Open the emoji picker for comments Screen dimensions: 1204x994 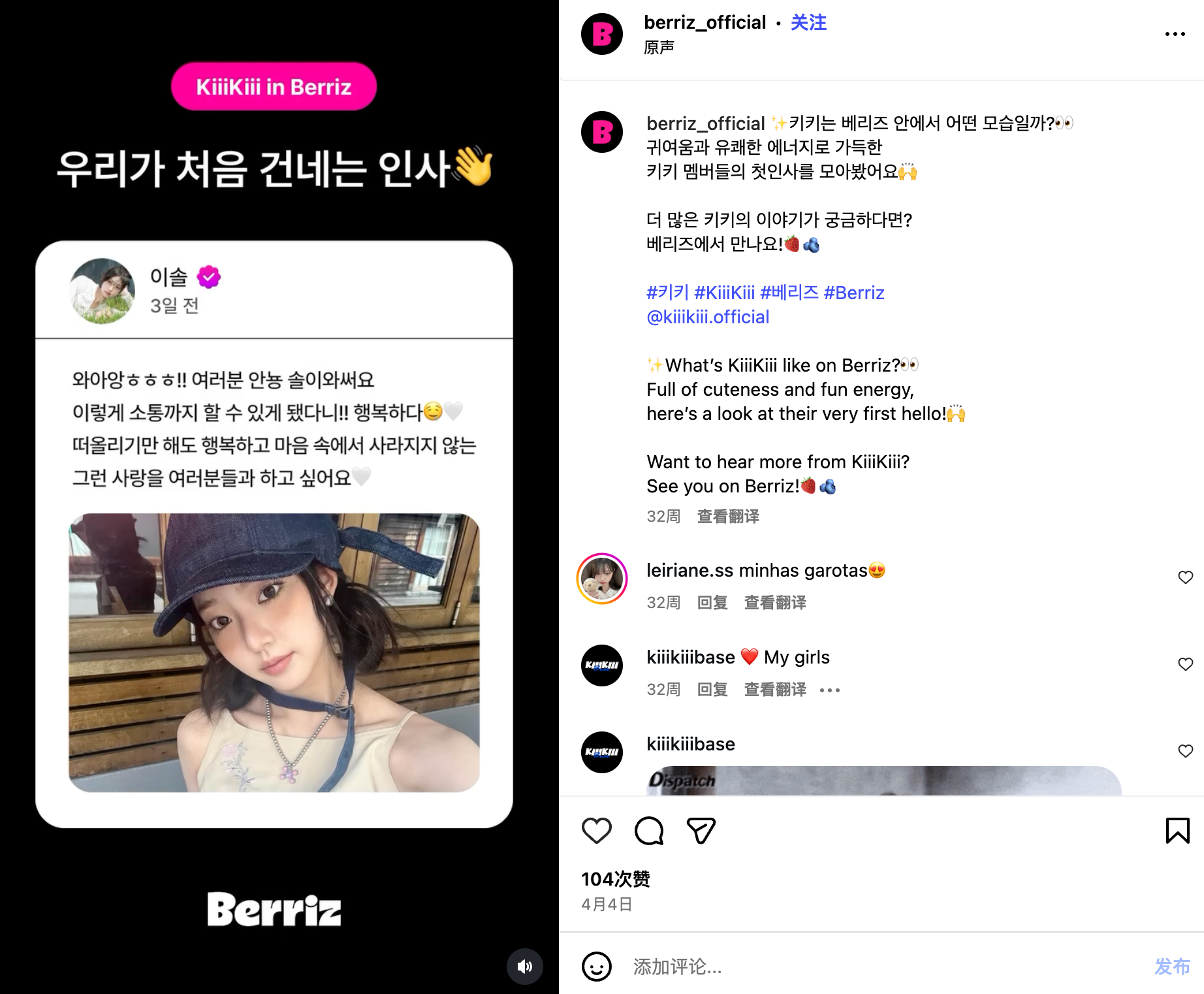coord(596,967)
